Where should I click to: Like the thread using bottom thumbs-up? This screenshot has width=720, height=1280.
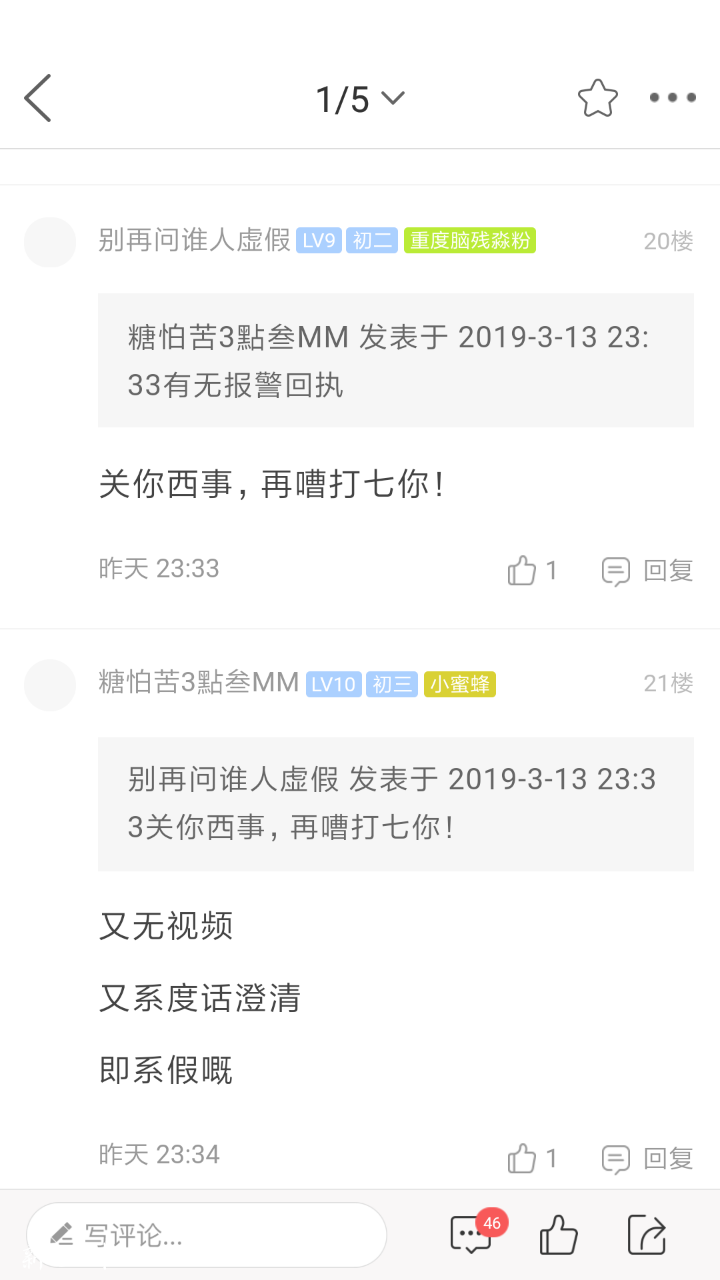point(558,1235)
